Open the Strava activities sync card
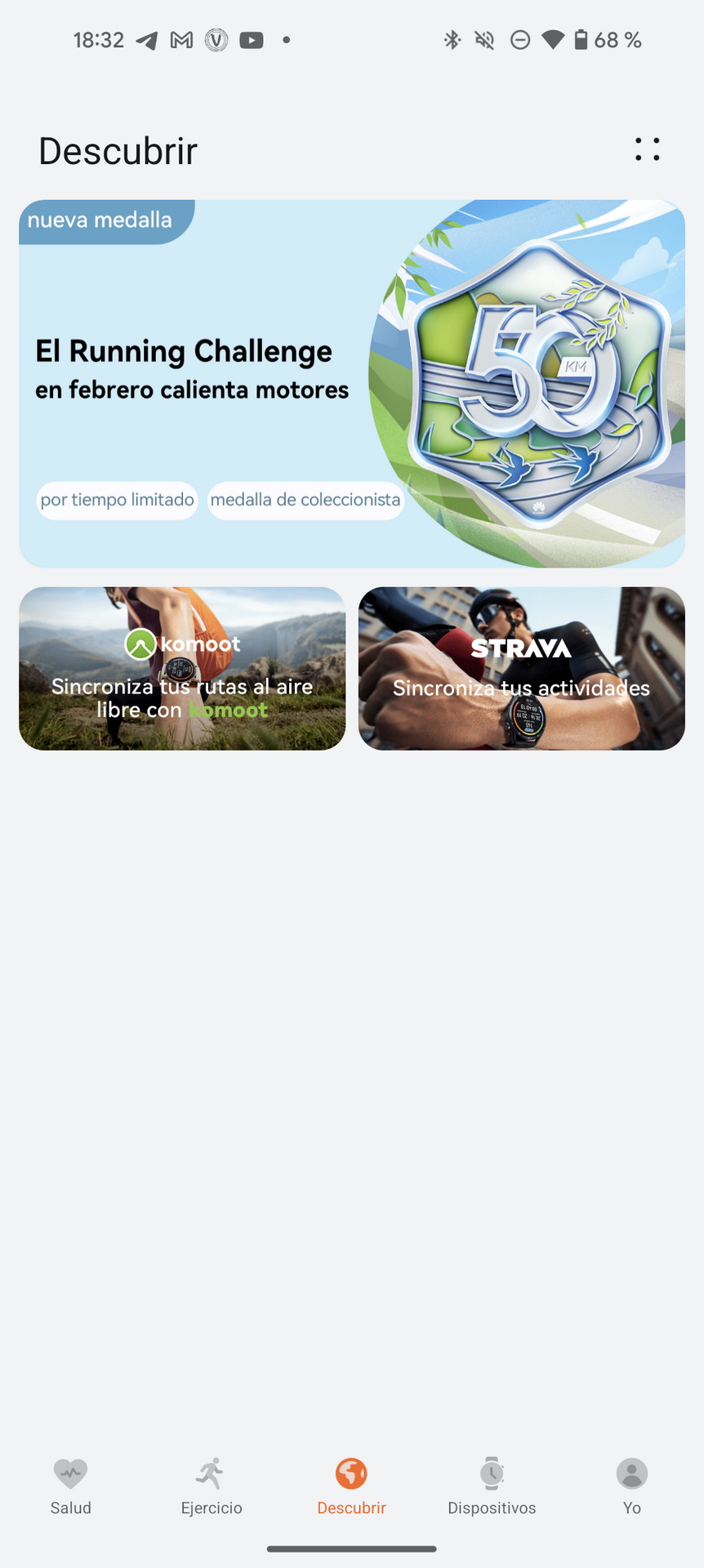The width and height of the screenshot is (704, 1568). click(x=521, y=669)
